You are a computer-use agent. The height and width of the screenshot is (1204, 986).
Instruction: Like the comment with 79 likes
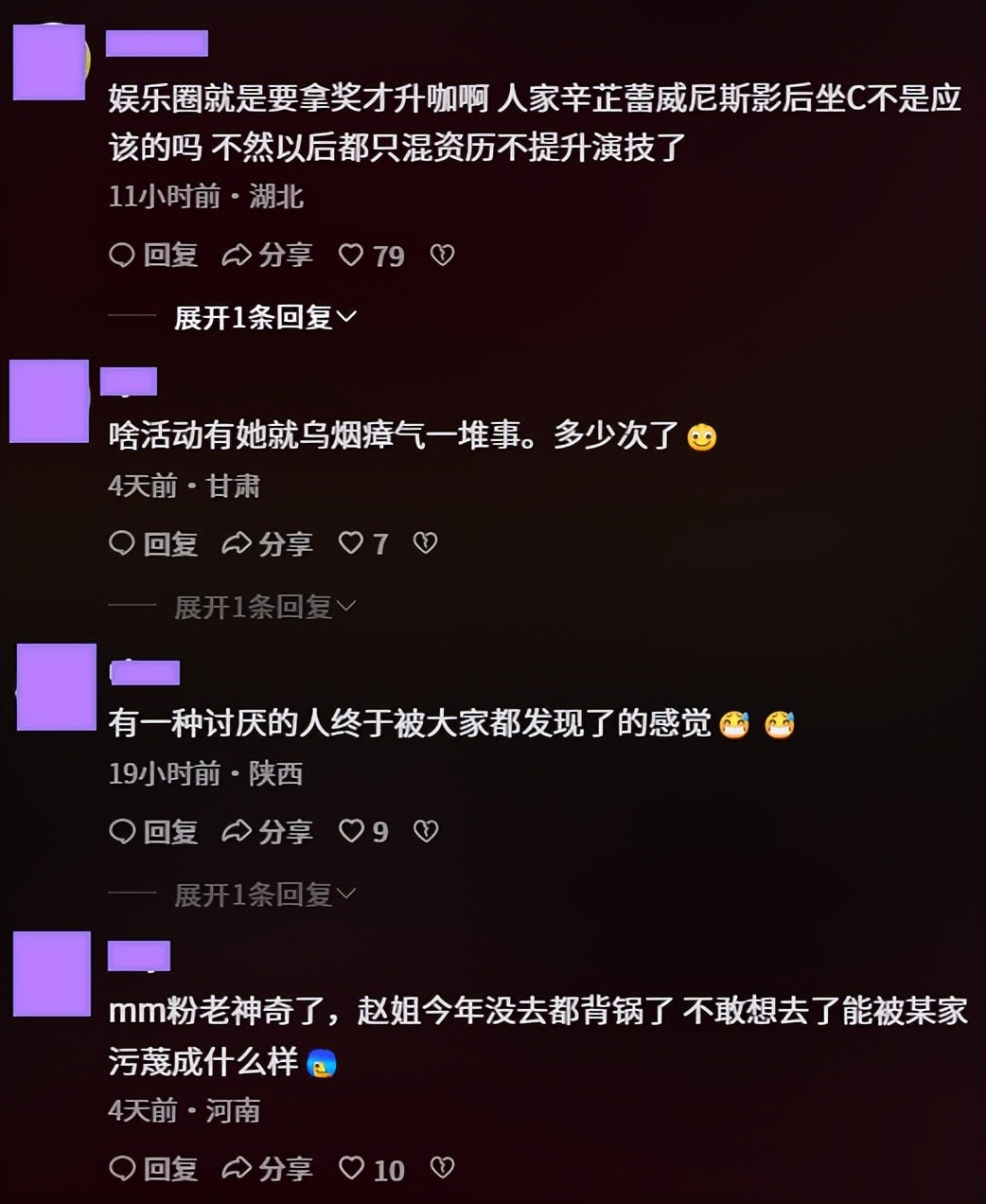click(x=372, y=255)
